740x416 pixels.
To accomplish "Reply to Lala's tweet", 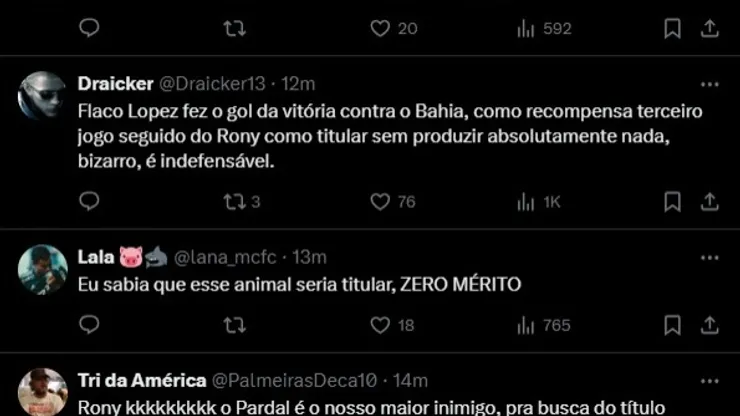I will tap(89, 325).
